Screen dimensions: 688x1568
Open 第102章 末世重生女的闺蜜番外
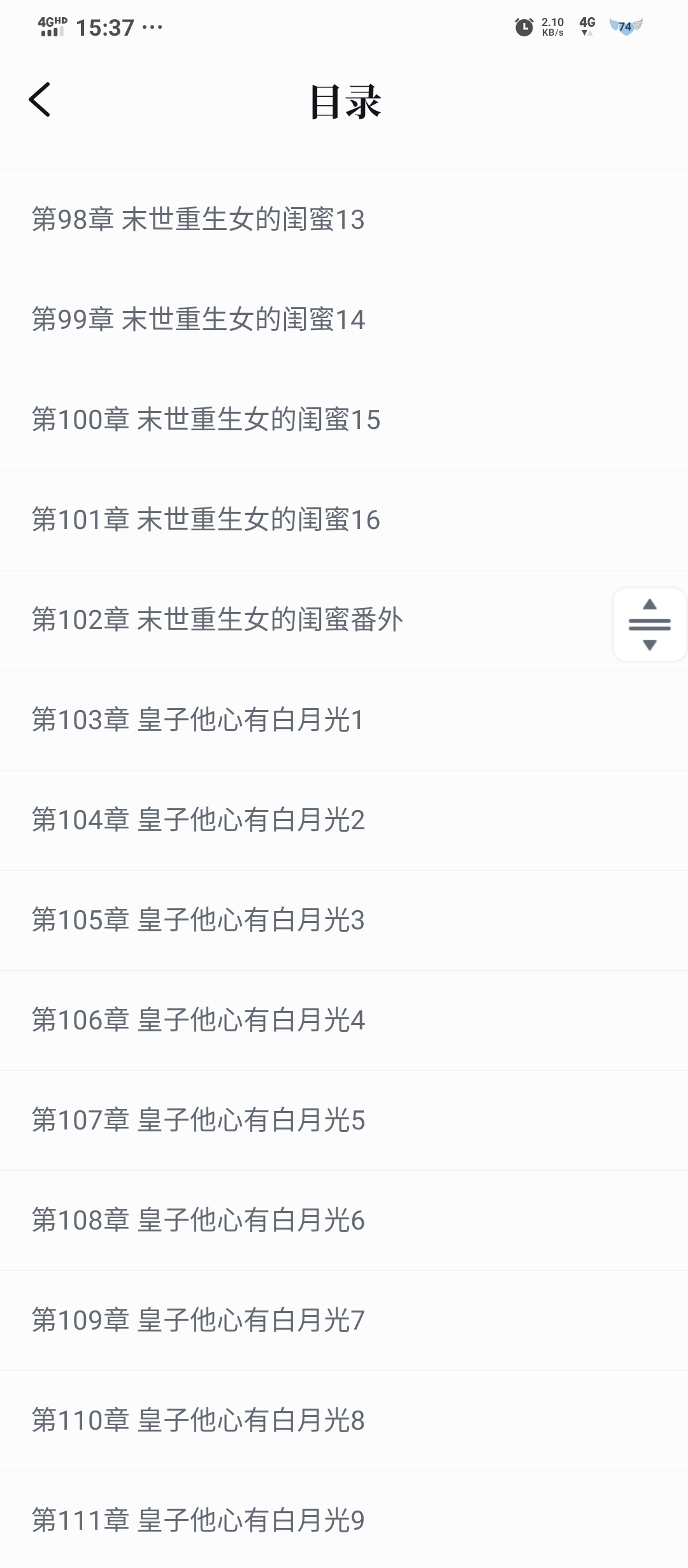(218, 620)
